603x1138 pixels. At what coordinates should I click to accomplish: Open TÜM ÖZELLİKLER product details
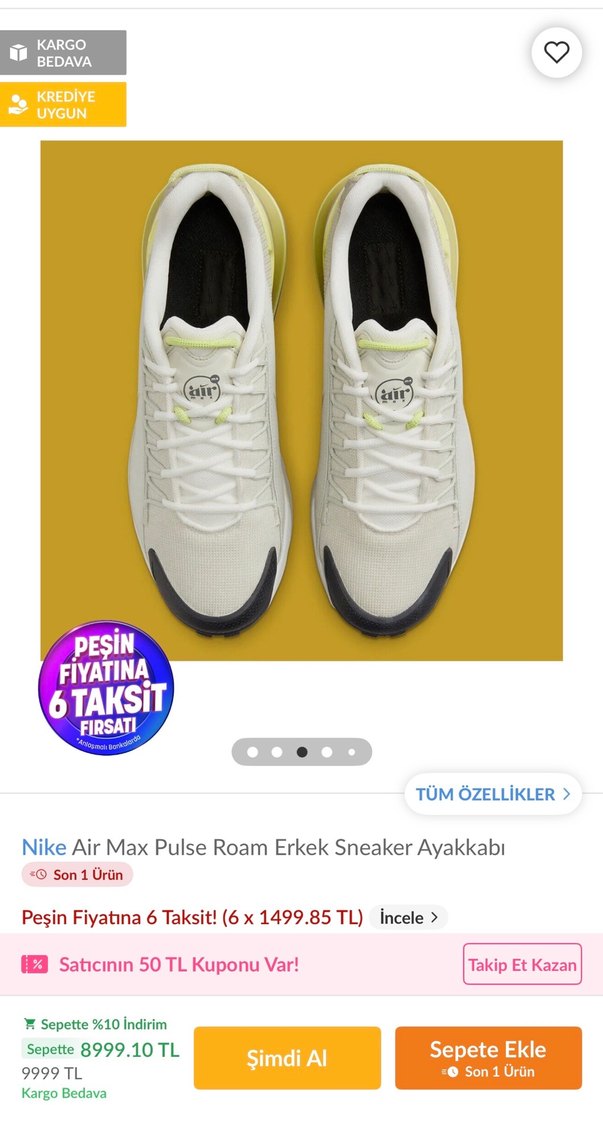[x=492, y=794]
